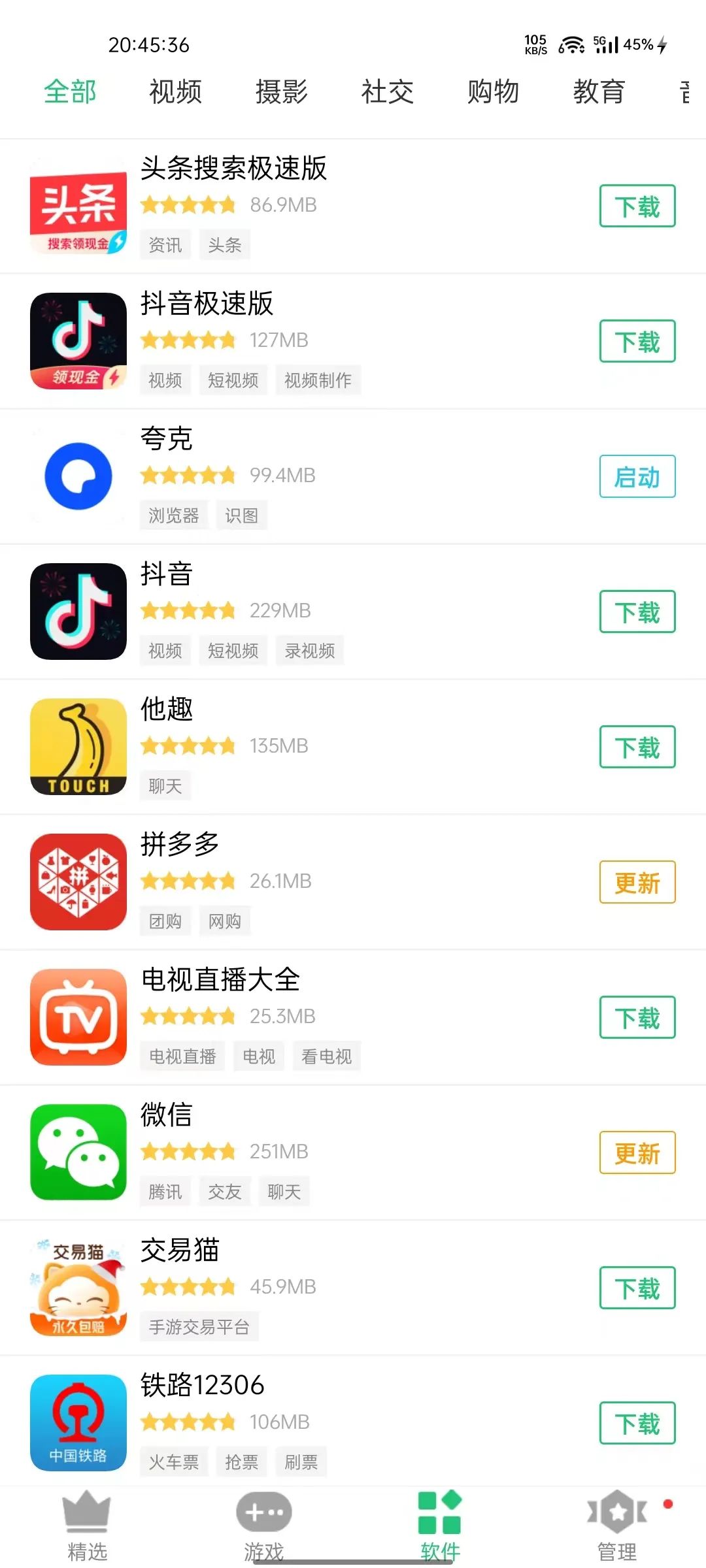This screenshot has height=1568, width=706.
Task: Download the 抖音 app
Action: pyautogui.click(x=637, y=612)
